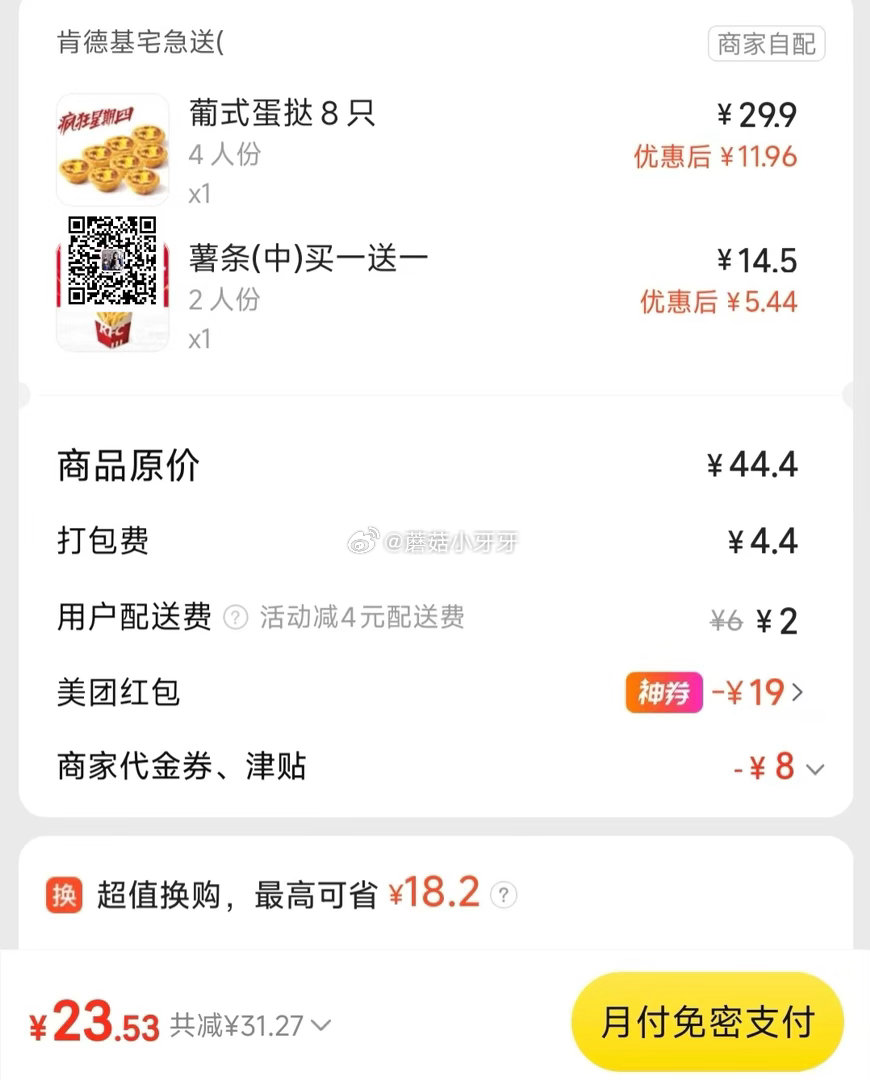The image size is (870, 1080).
Task: Select the 葡式蛋挞 8 只 item
Action: [280, 114]
